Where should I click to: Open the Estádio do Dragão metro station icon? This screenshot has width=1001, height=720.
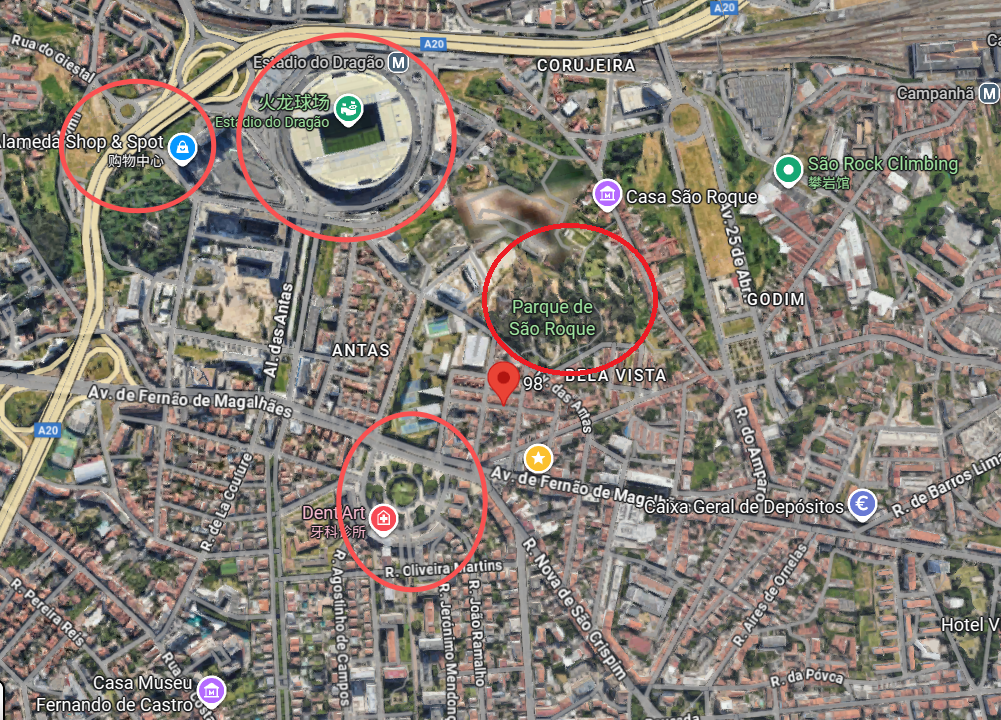(x=399, y=63)
